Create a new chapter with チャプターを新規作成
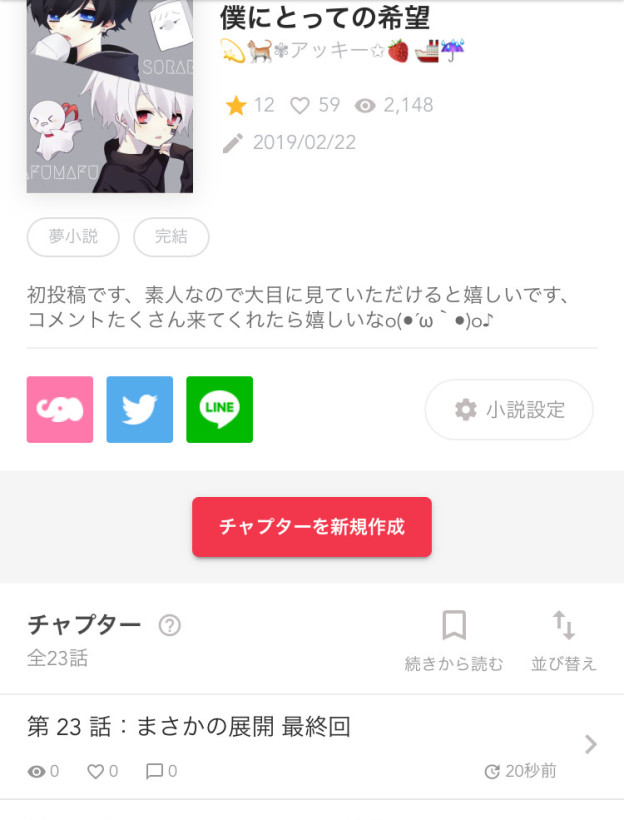 coord(312,527)
